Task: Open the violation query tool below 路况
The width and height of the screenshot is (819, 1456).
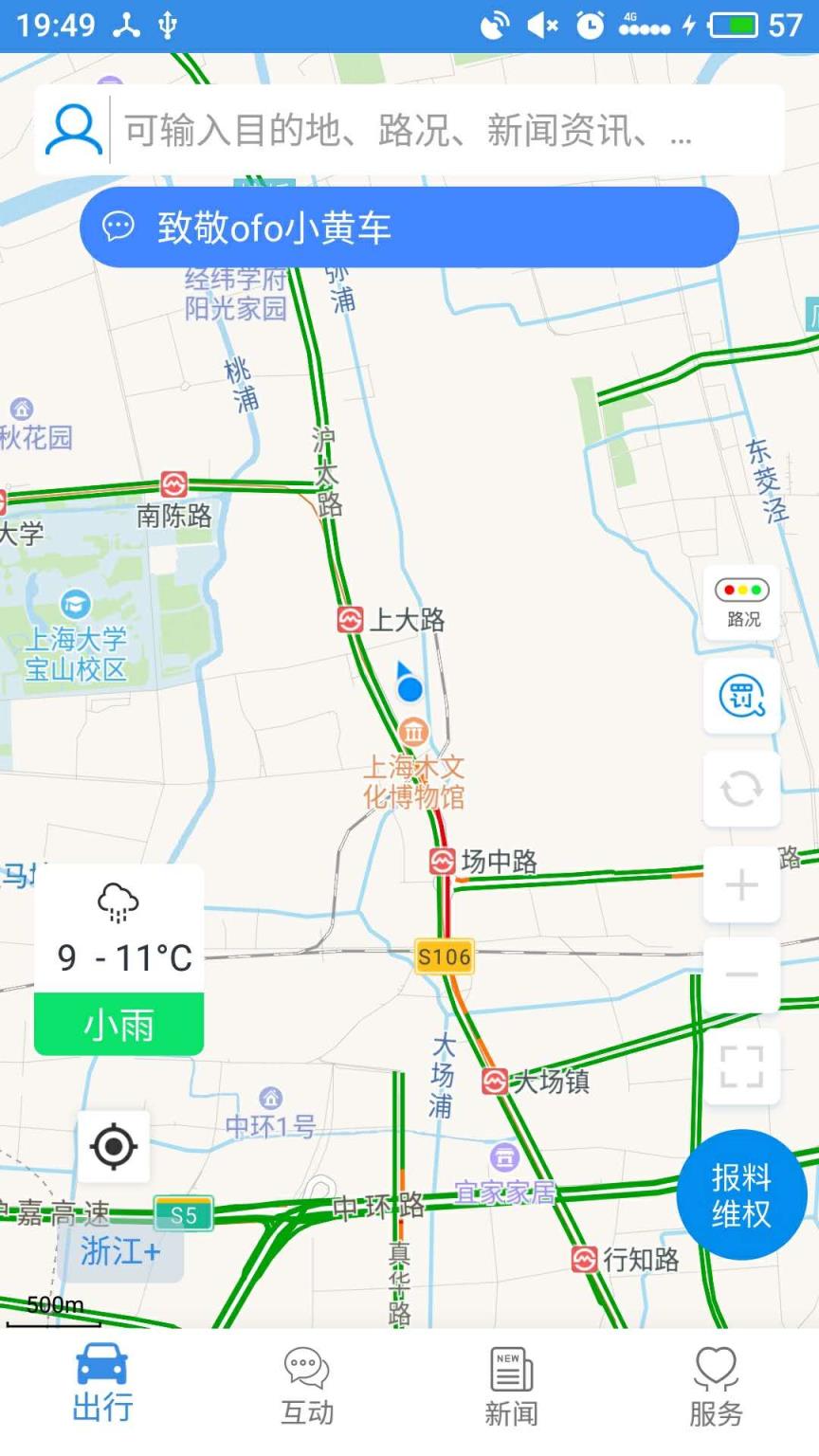Action: pyautogui.click(x=742, y=697)
